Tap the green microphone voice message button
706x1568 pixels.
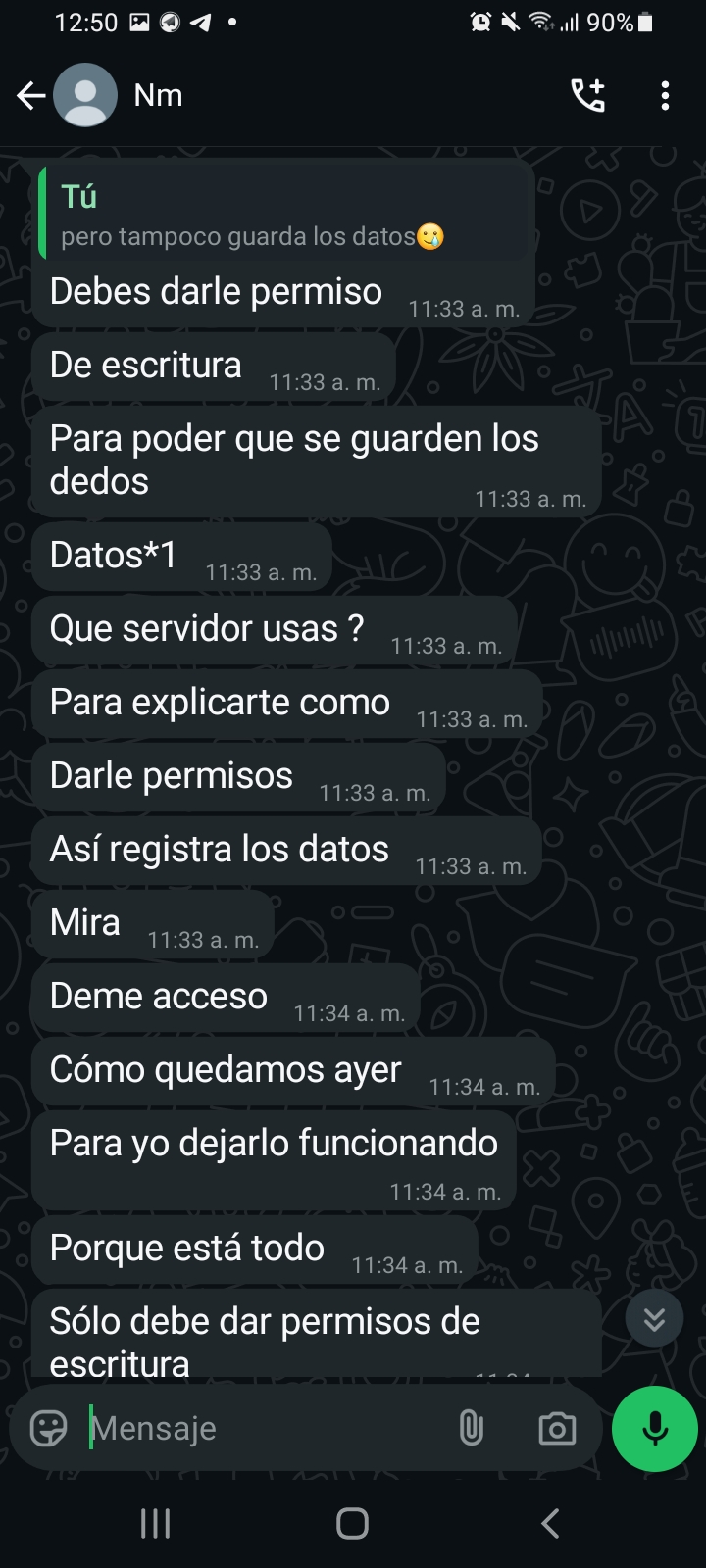(655, 1429)
